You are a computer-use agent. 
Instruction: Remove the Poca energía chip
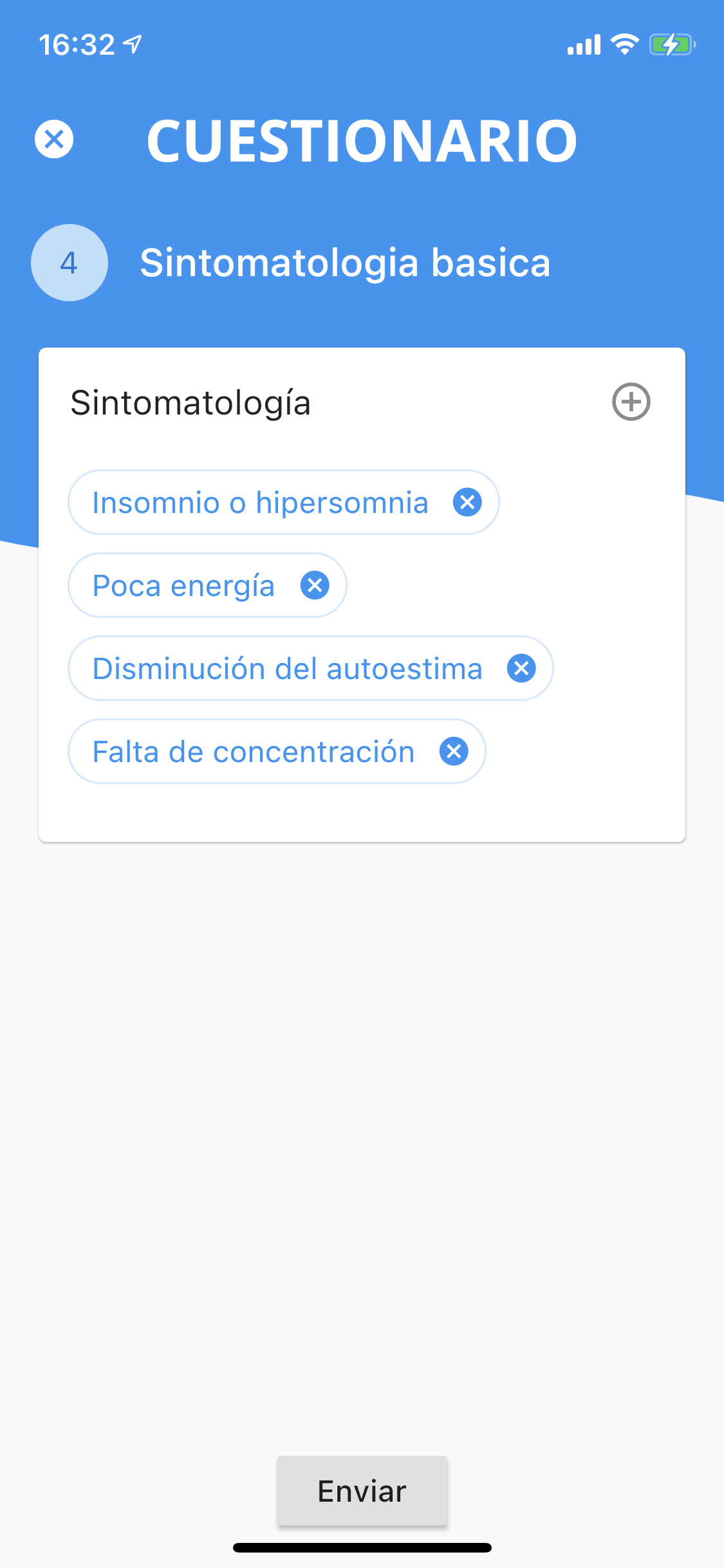tap(315, 585)
